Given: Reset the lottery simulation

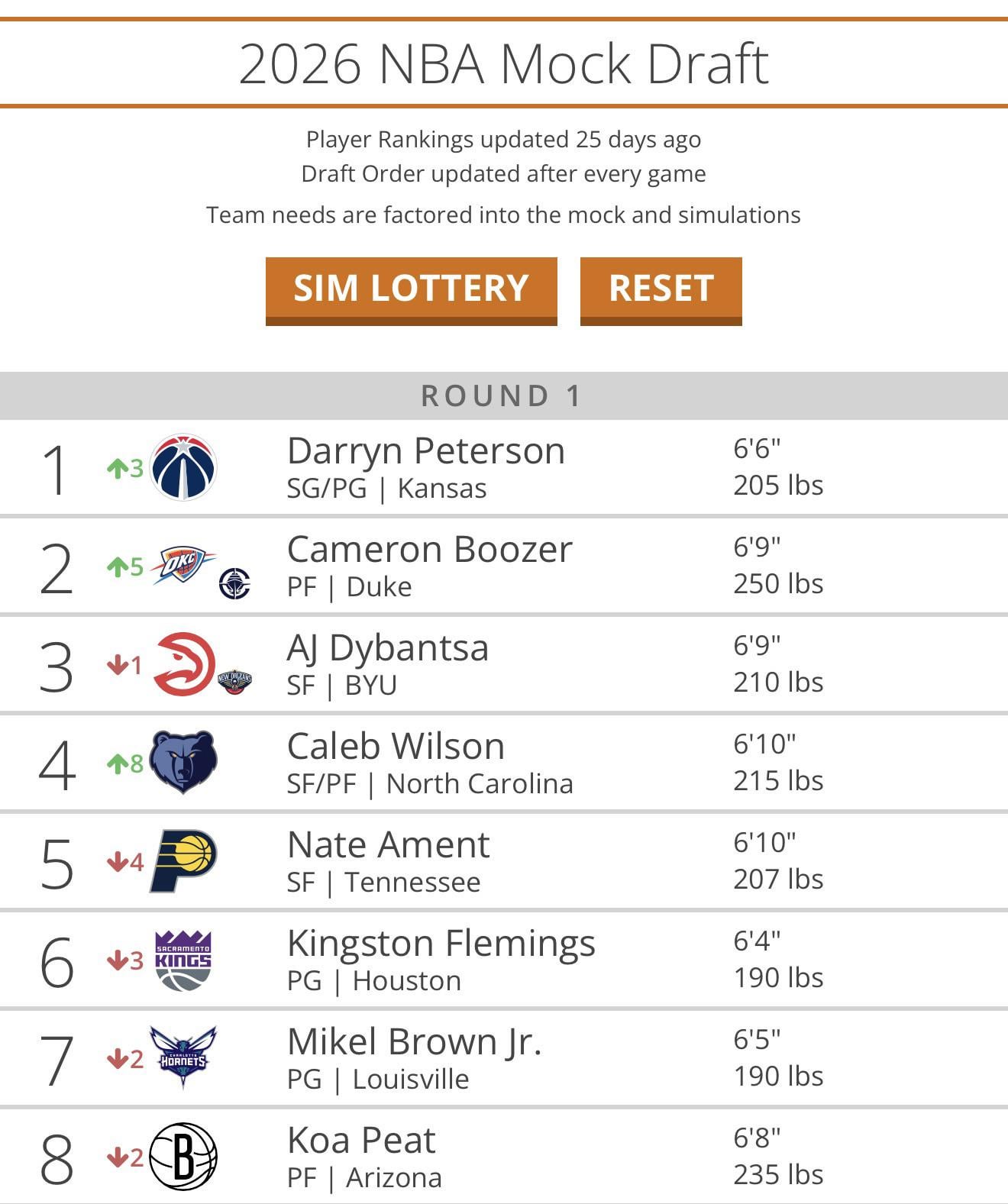Looking at the screenshot, I should [x=661, y=289].
